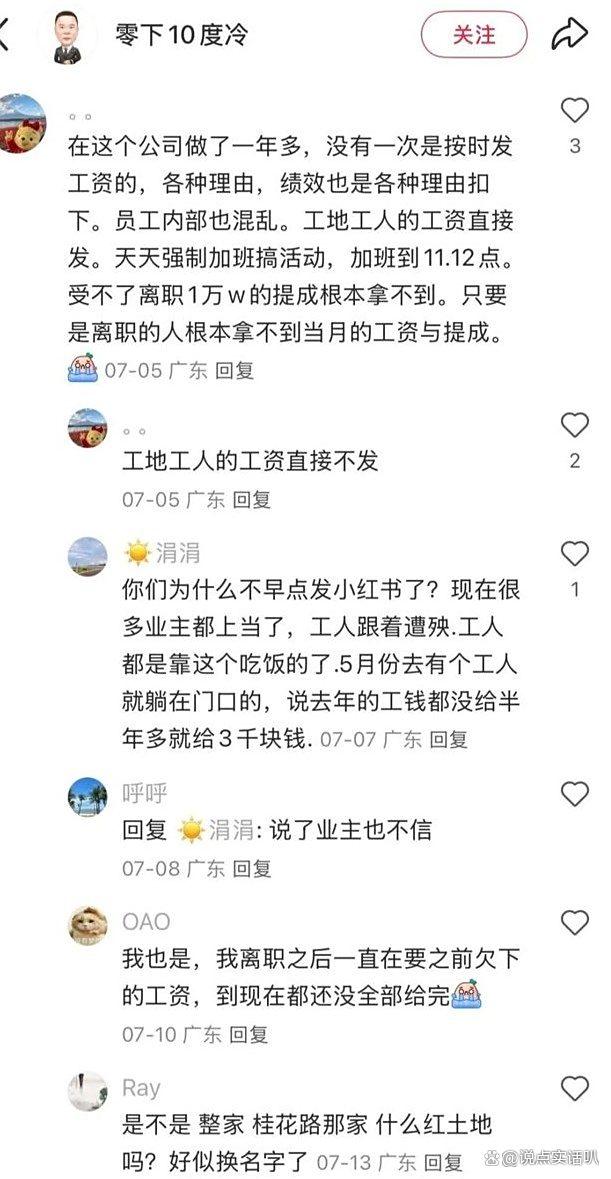Image resolution: width=611 pixels, height=1179 pixels.
Task: Visit Ray's profile from the avatar
Action: point(87,1091)
